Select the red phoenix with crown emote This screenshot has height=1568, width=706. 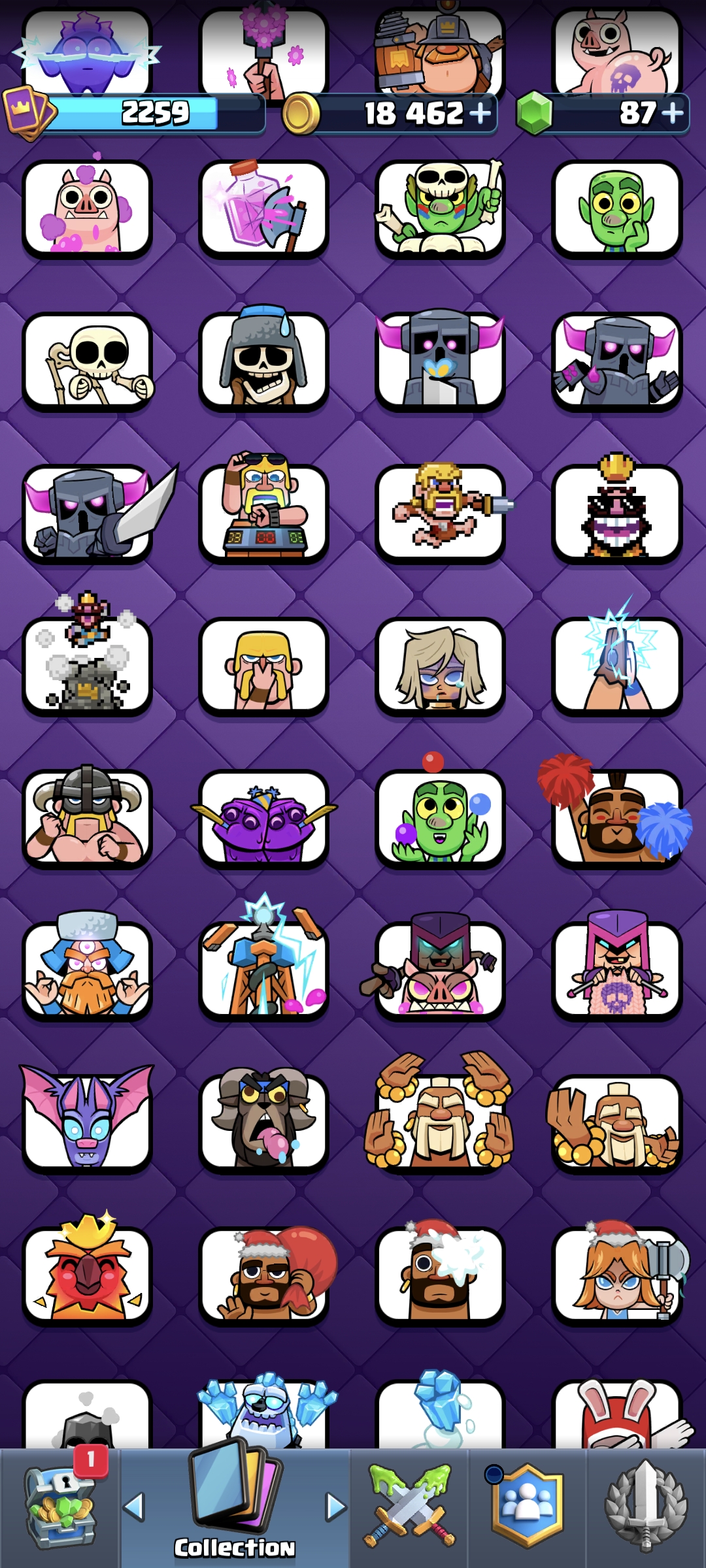pos(87,1271)
